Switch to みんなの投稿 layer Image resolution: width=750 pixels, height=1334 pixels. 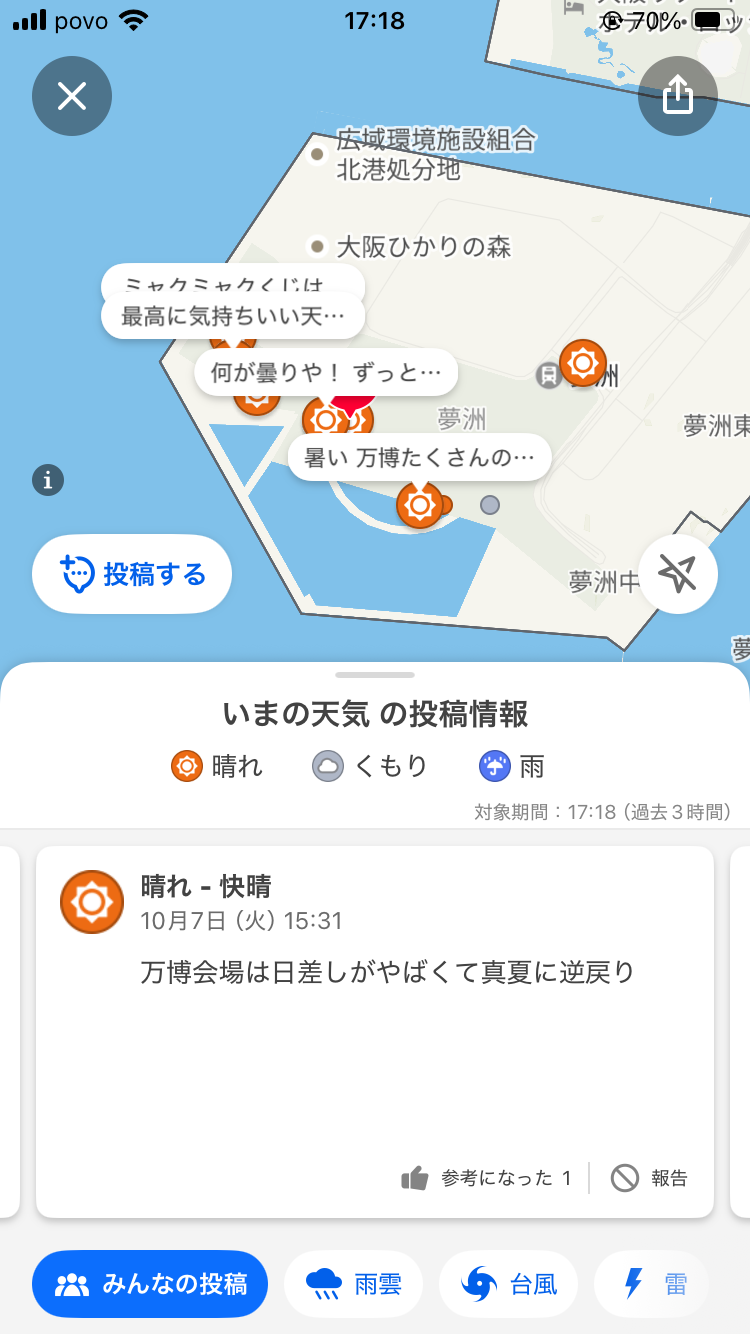pos(150,1284)
